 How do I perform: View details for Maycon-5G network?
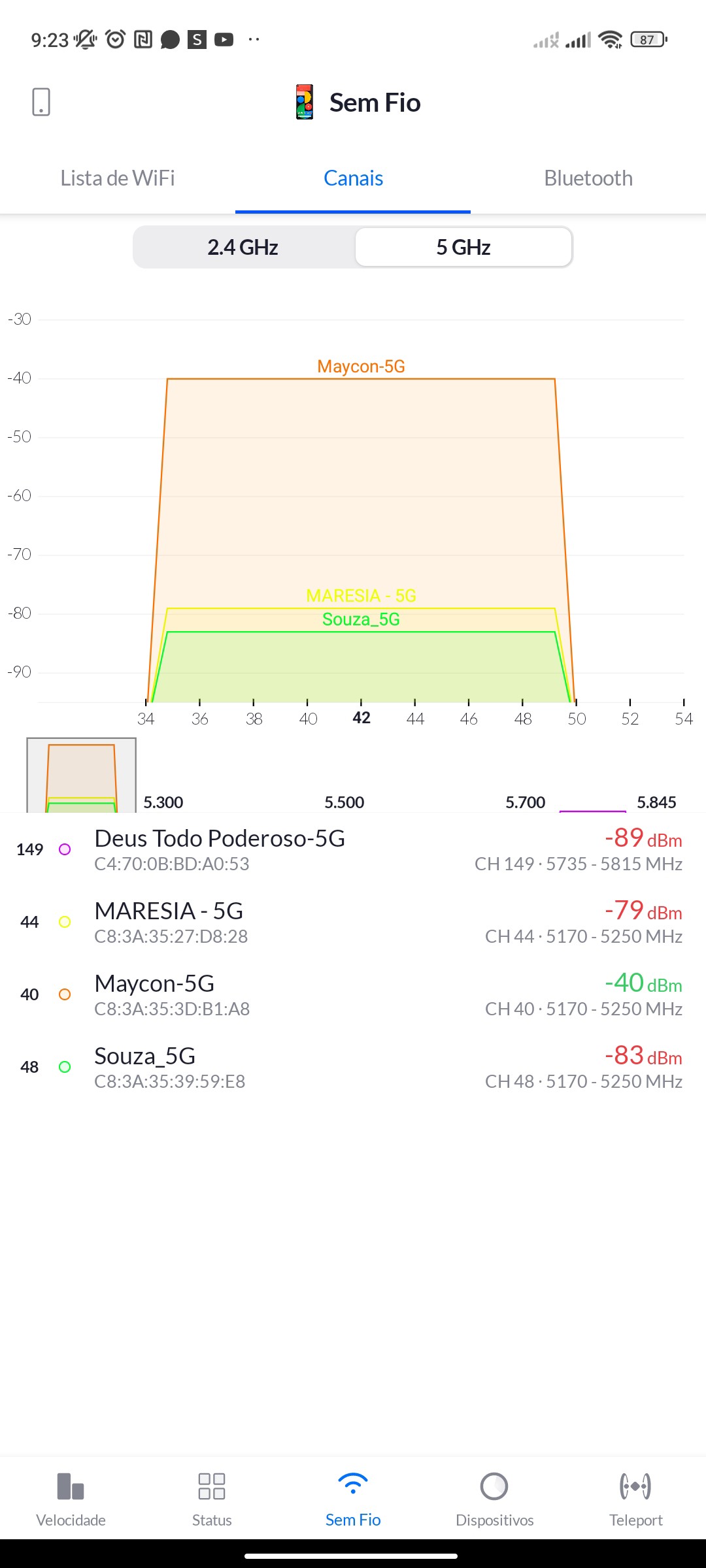[353, 994]
